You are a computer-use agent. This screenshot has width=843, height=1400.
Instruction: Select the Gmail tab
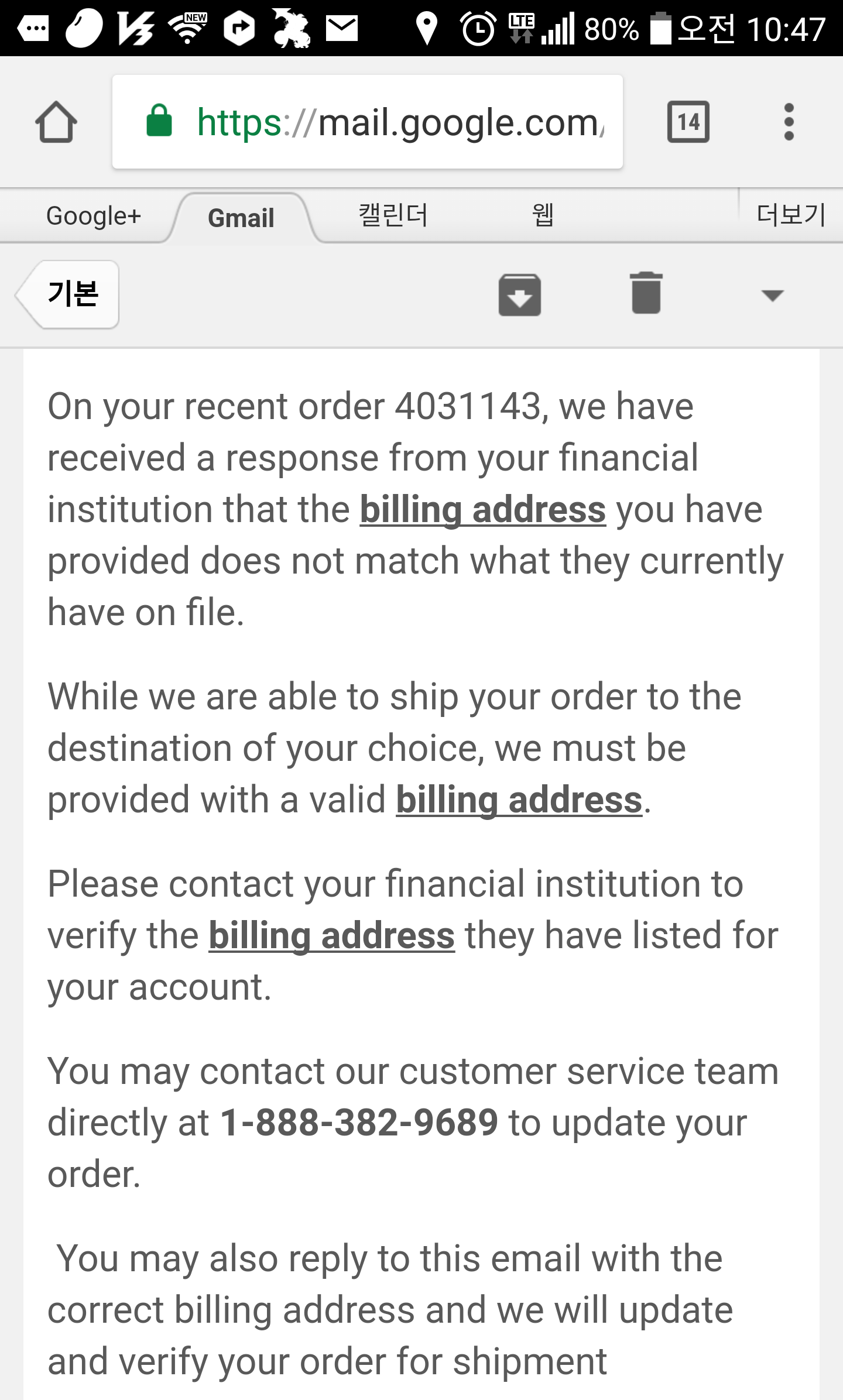coord(241,218)
